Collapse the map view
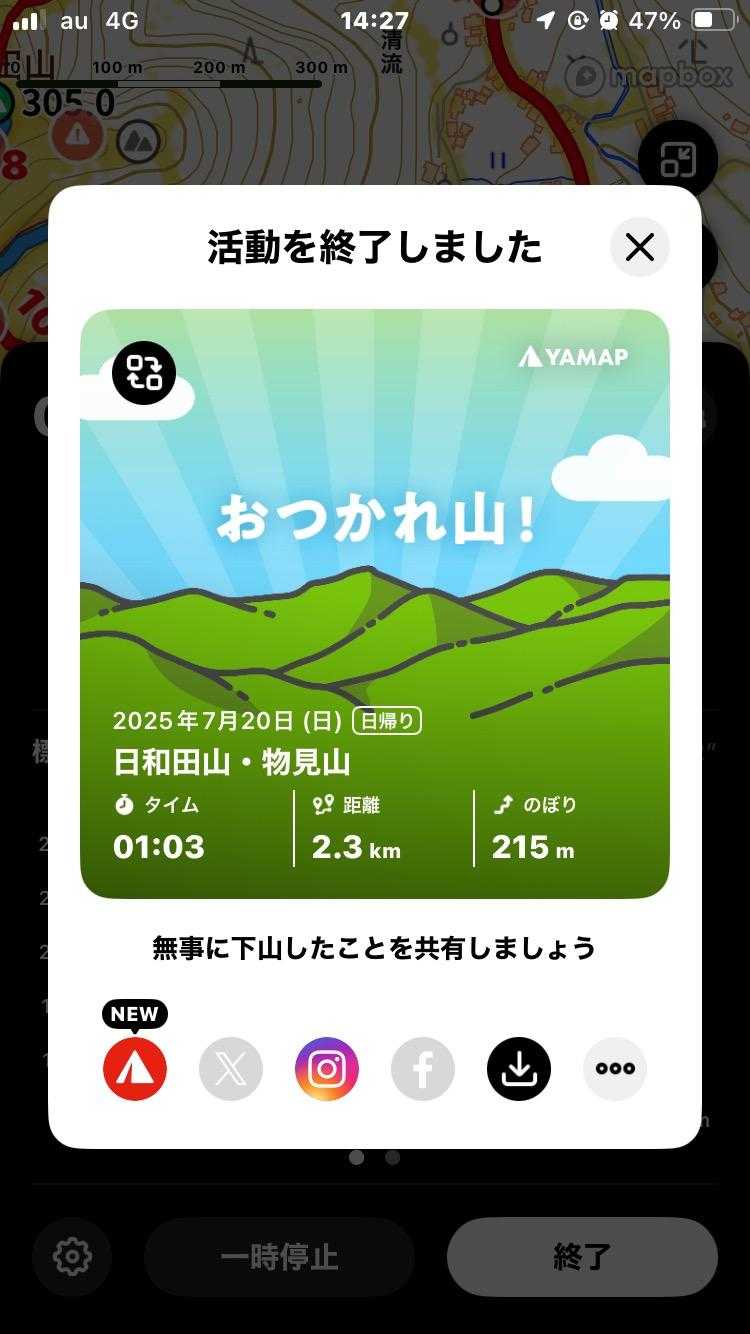Image resolution: width=750 pixels, height=1334 pixels. coord(678,160)
